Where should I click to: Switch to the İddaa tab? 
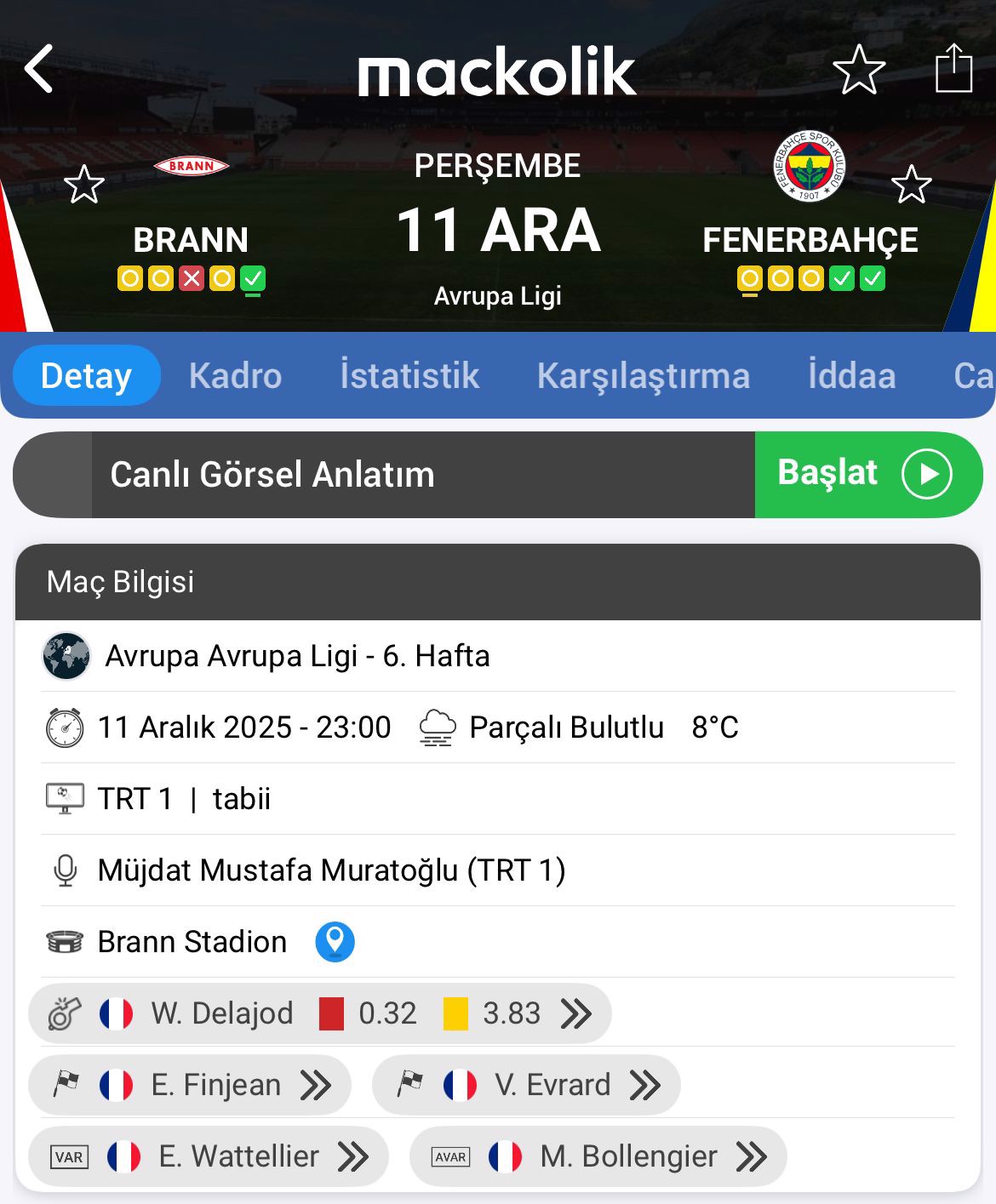[851, 376]
